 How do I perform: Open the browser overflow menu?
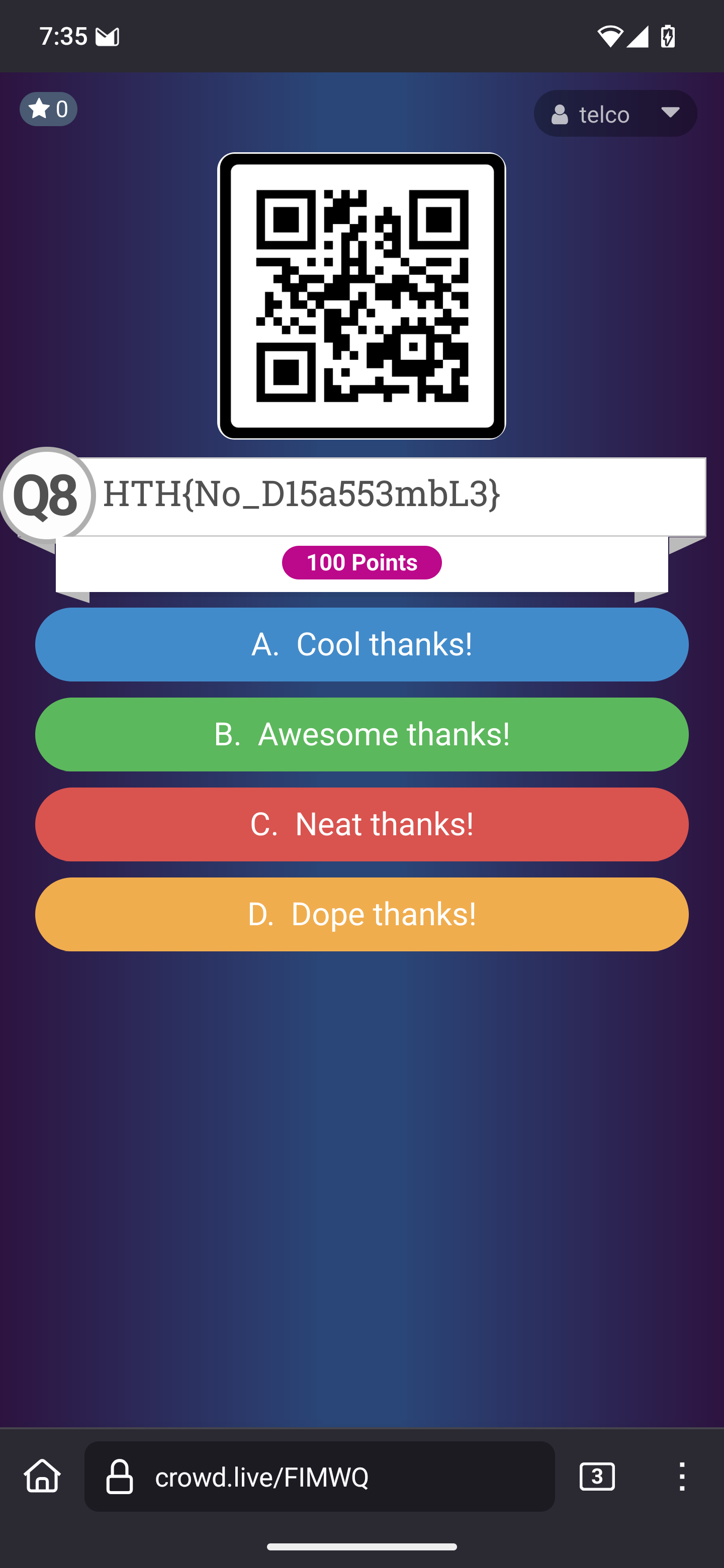[x=681, y=1477]
